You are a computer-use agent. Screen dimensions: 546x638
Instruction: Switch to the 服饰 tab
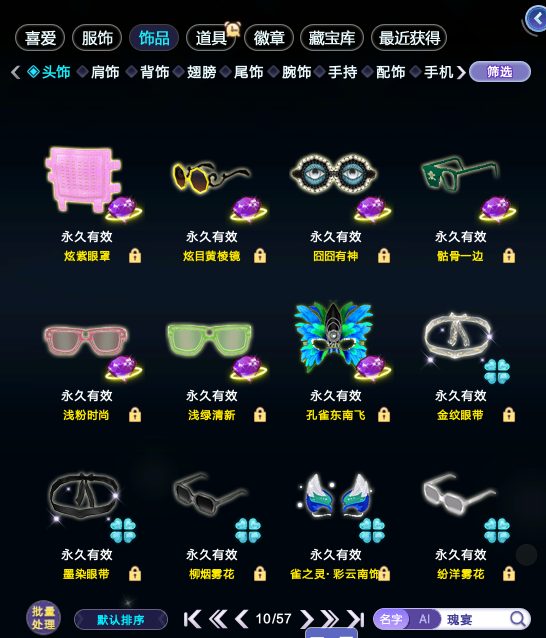(97, 38)
